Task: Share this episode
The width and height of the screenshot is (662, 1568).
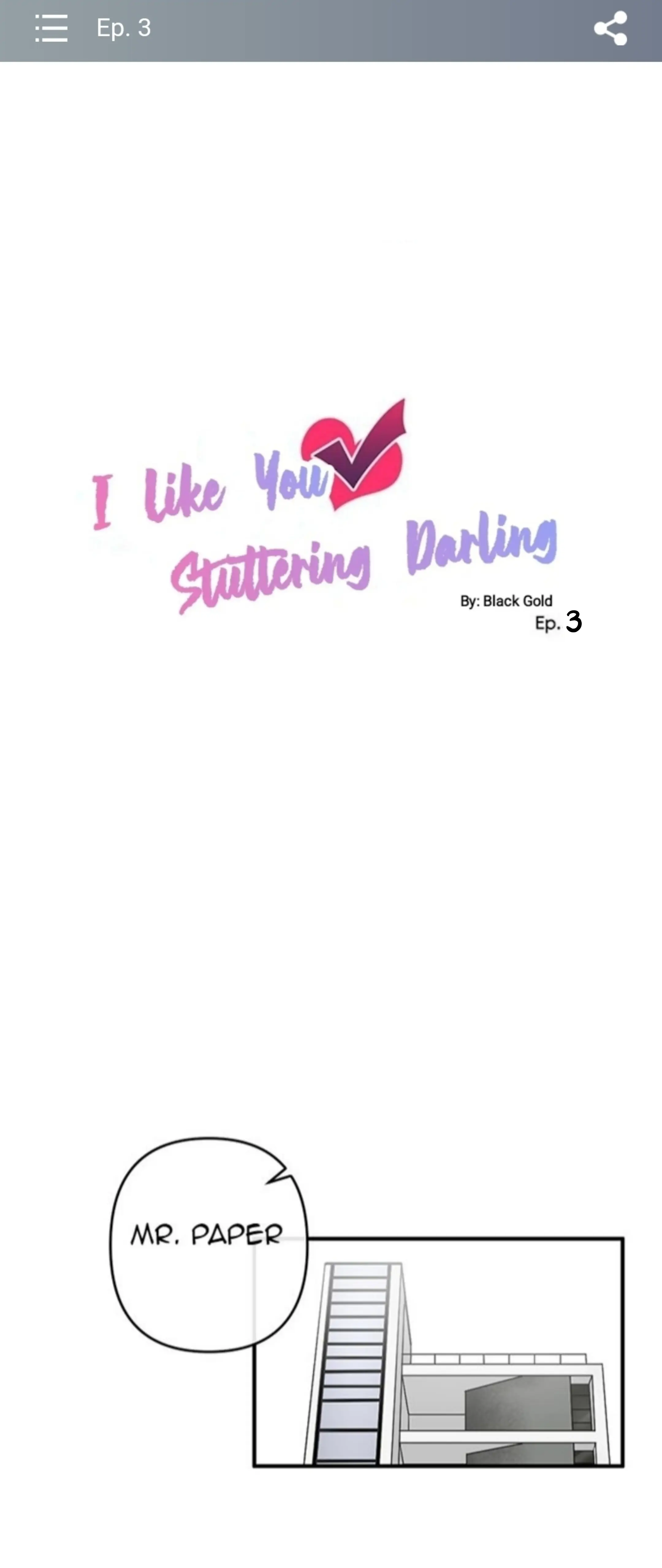Action: coord(610,28)
